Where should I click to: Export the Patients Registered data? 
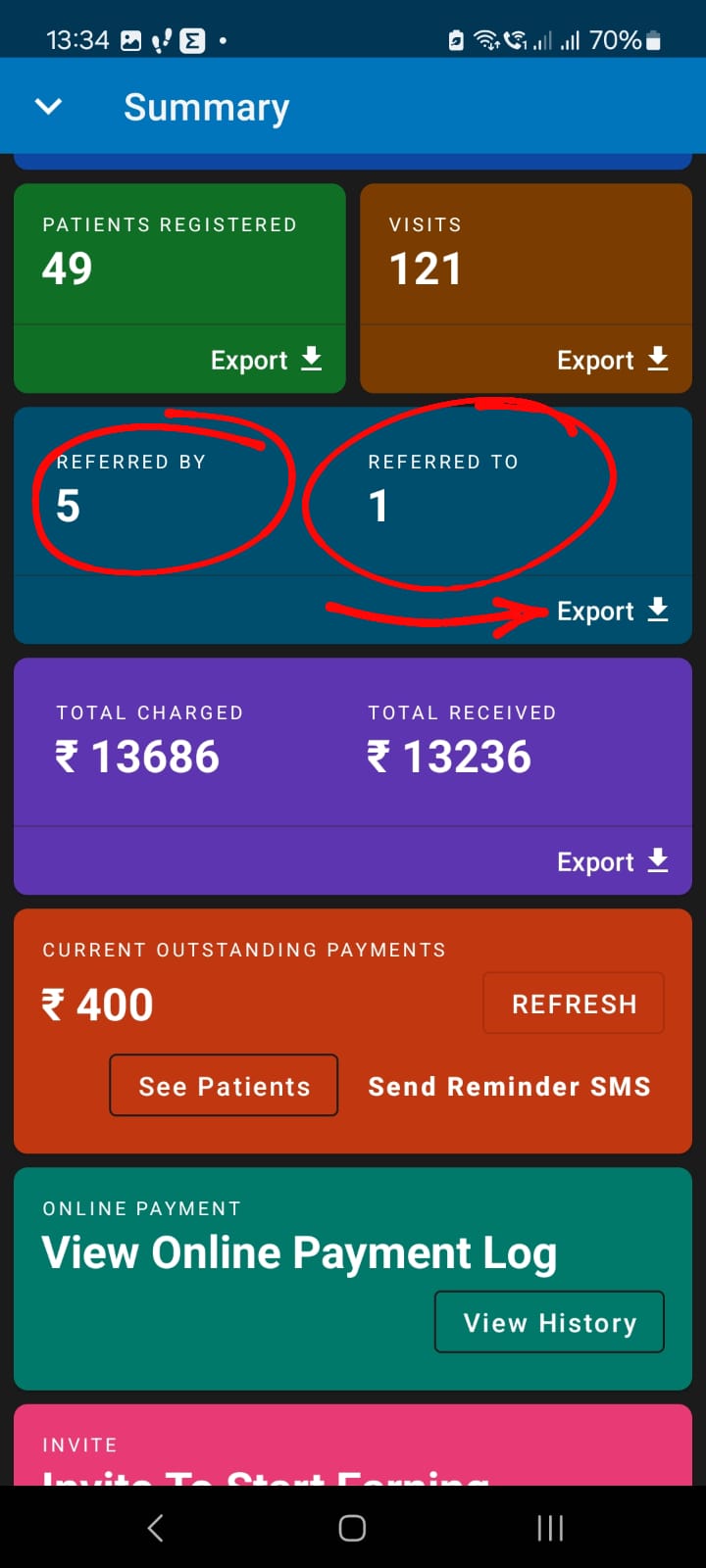(x=266, y=360)
